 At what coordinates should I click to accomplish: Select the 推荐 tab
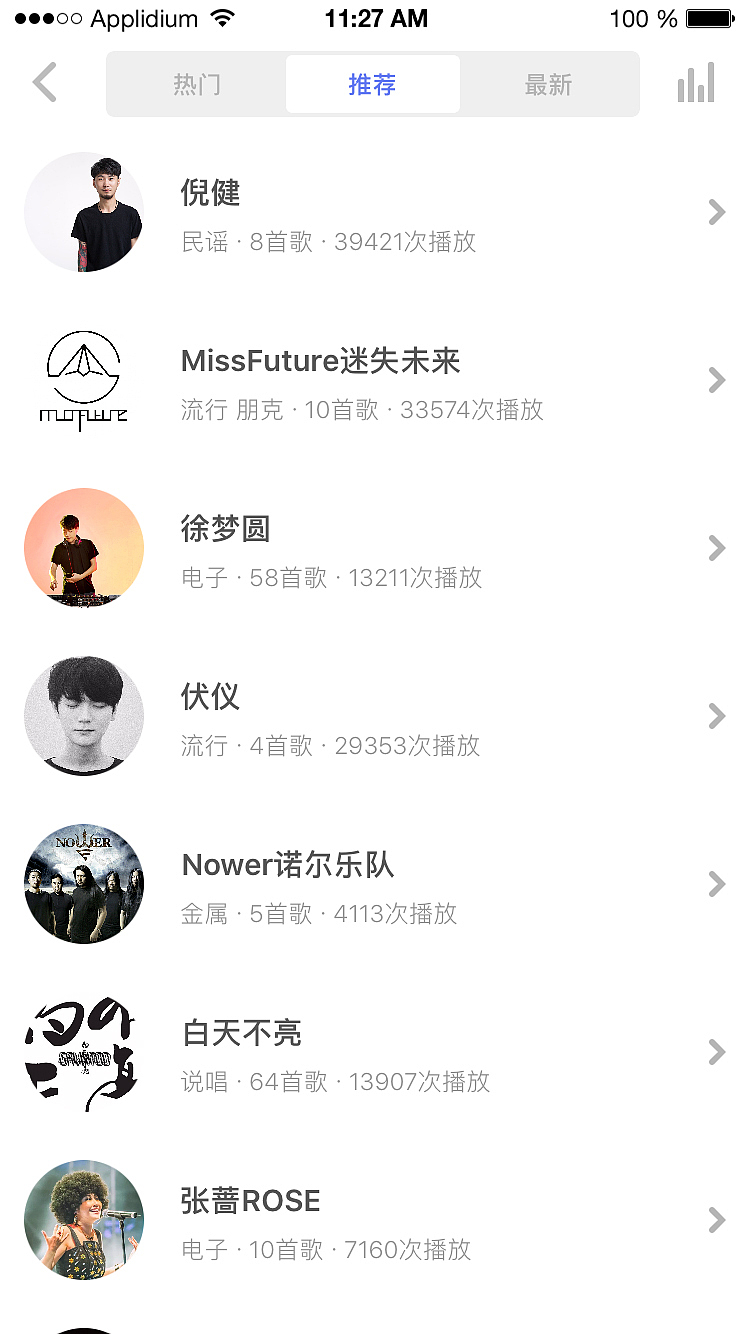point(372,84)
